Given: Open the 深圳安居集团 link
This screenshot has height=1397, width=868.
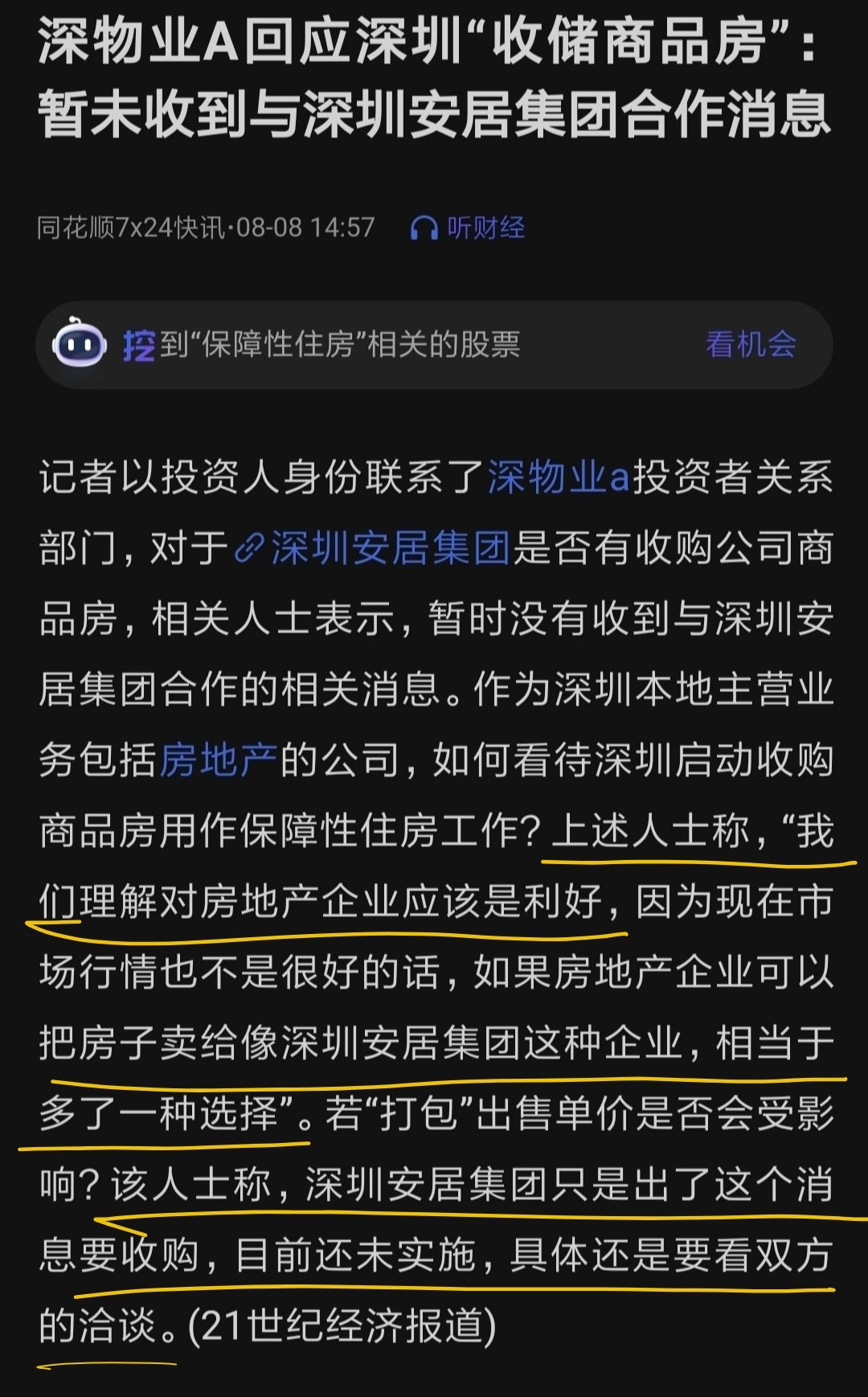Looking at the screenshot, I should pos(373,548).
